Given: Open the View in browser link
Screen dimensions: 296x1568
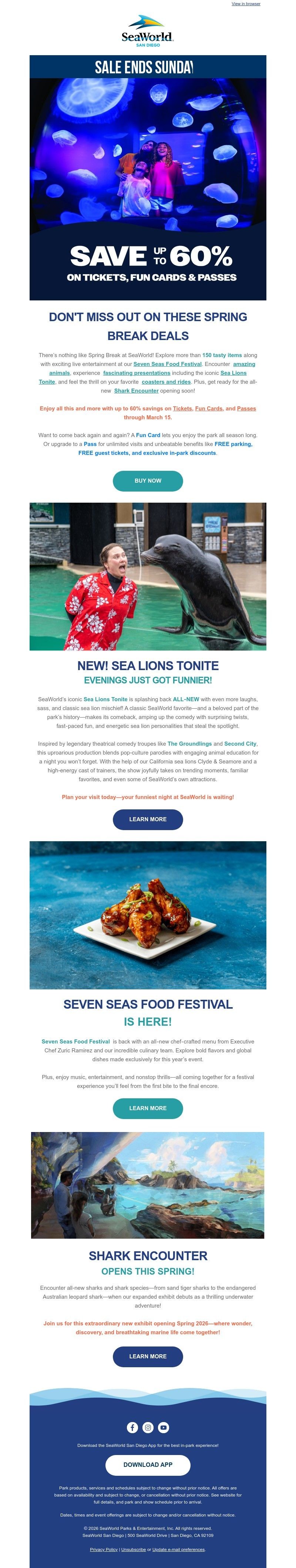Looking at the screenshot, I should [246, 4].
